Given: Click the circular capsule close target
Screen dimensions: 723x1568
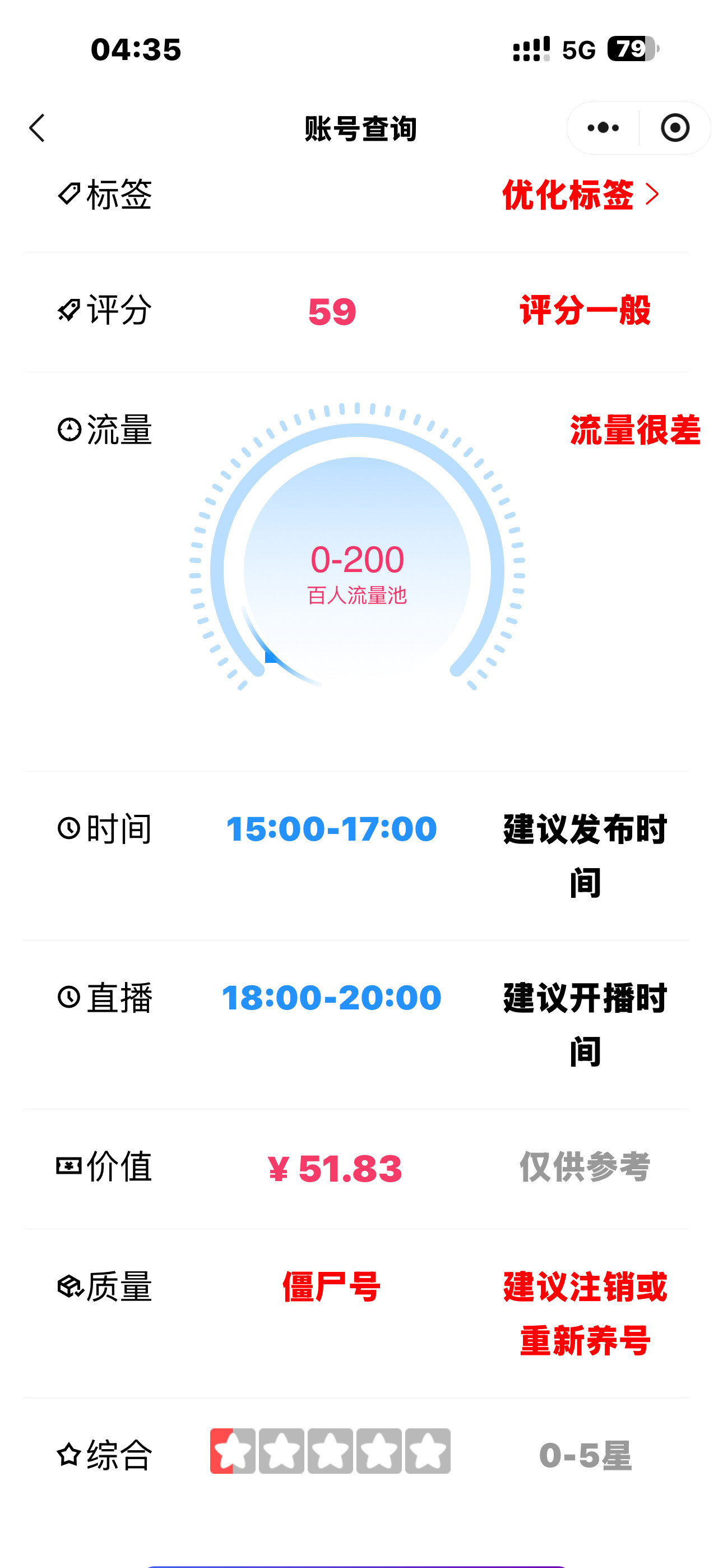Looking at the screenshot, I should click(x=674, y=128).
